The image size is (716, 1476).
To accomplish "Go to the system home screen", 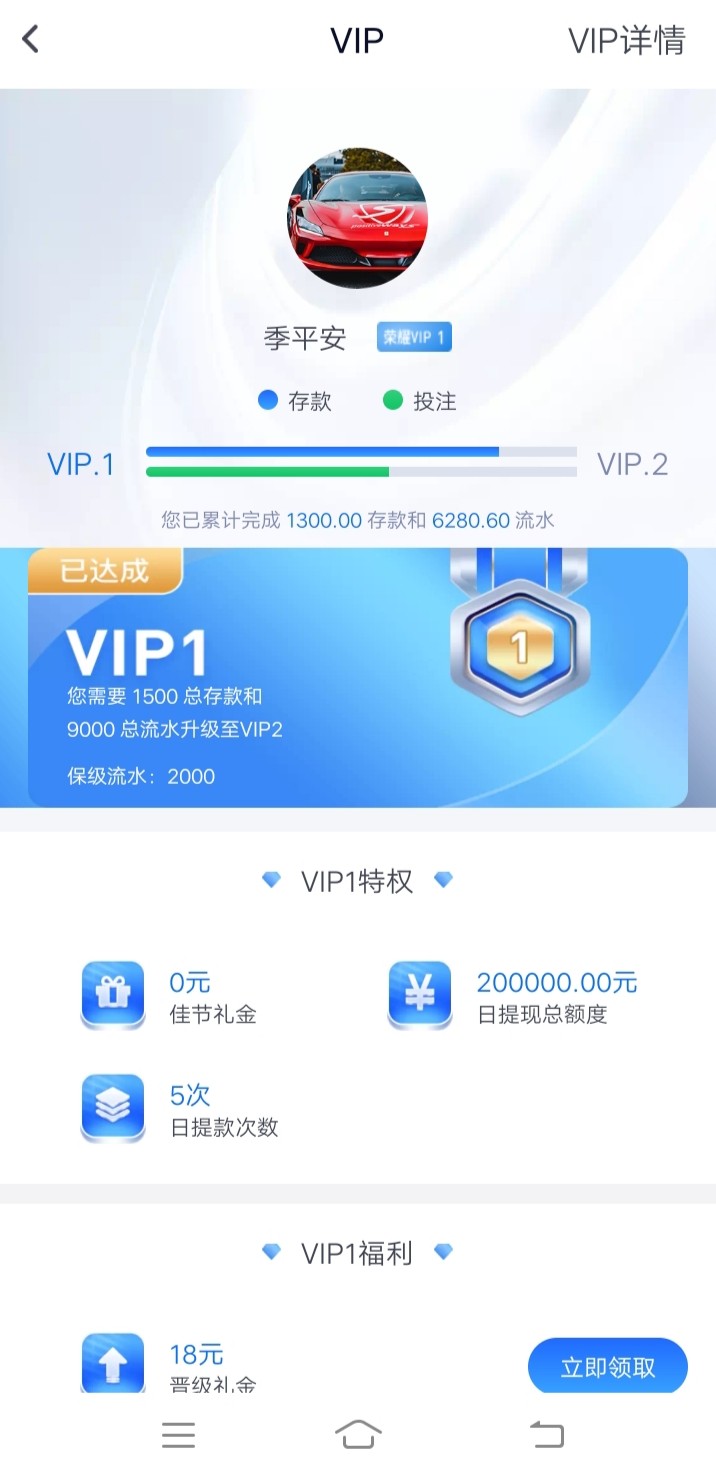I will (x=358, y=1435).
